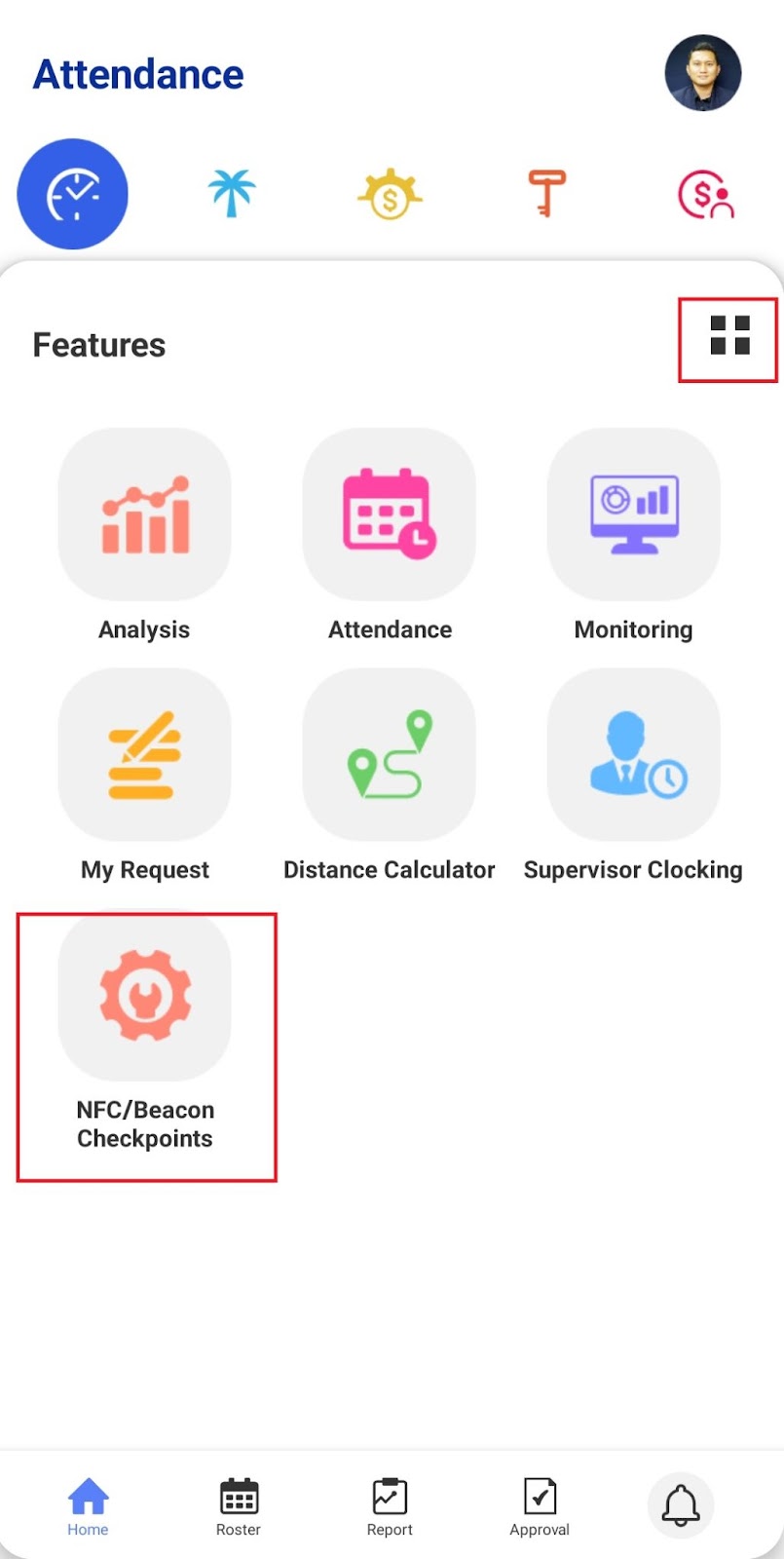The image size is (784, 1559).
Task: Open Supervisor Clocking
Action: [633, 776]
